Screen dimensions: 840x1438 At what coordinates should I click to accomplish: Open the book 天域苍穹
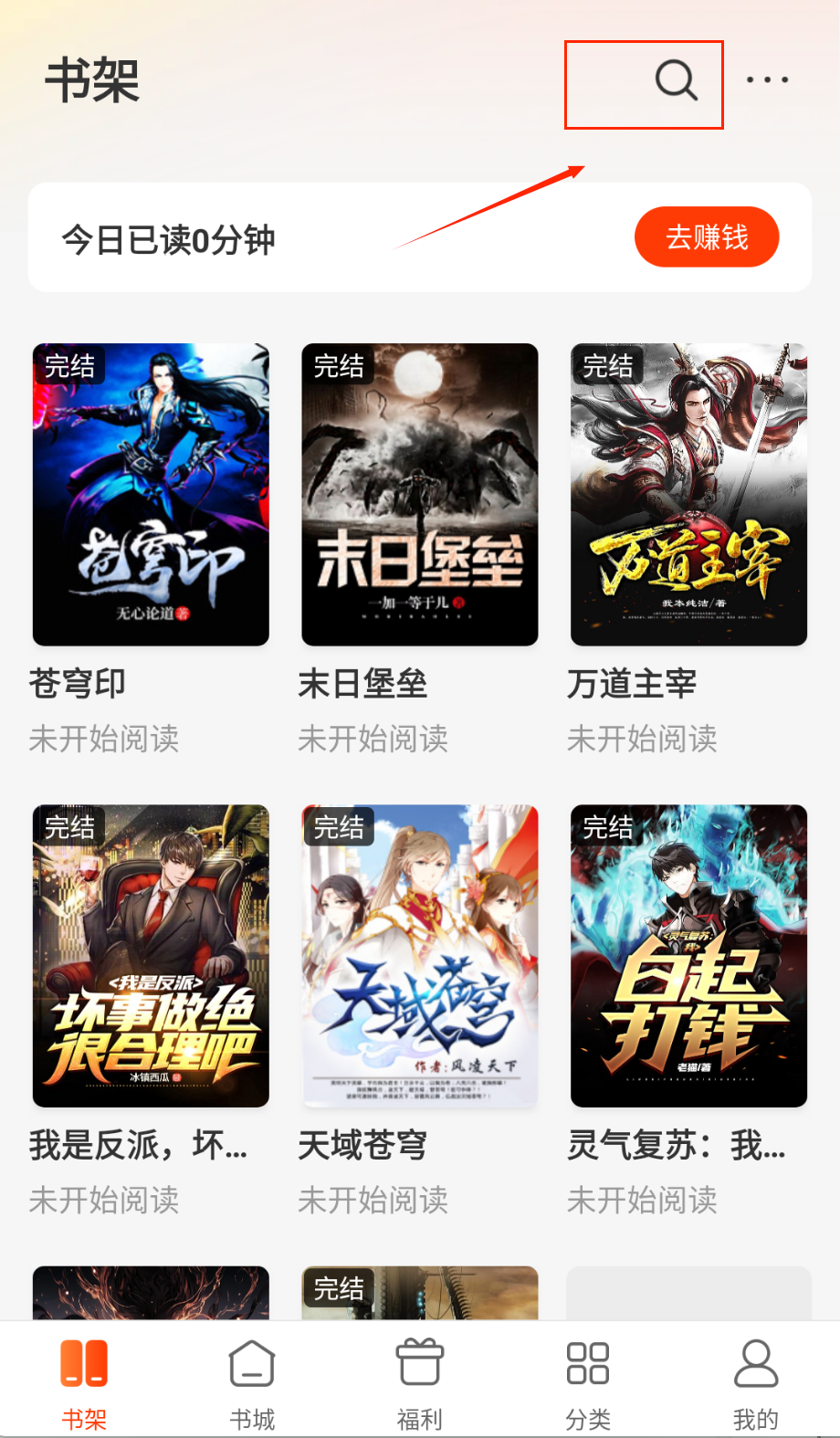click(x=420, y=955)
